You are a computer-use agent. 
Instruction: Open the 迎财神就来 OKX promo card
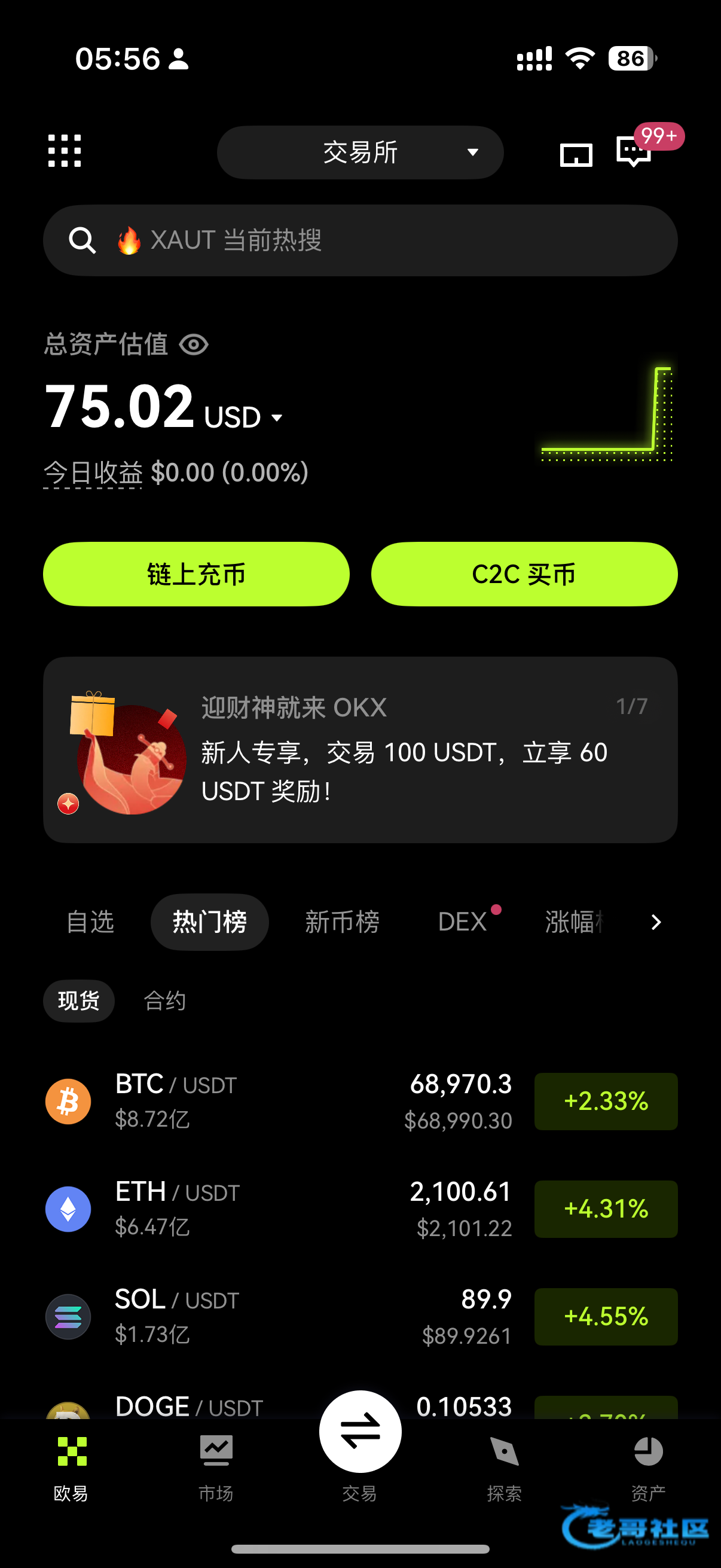[360, 749]
